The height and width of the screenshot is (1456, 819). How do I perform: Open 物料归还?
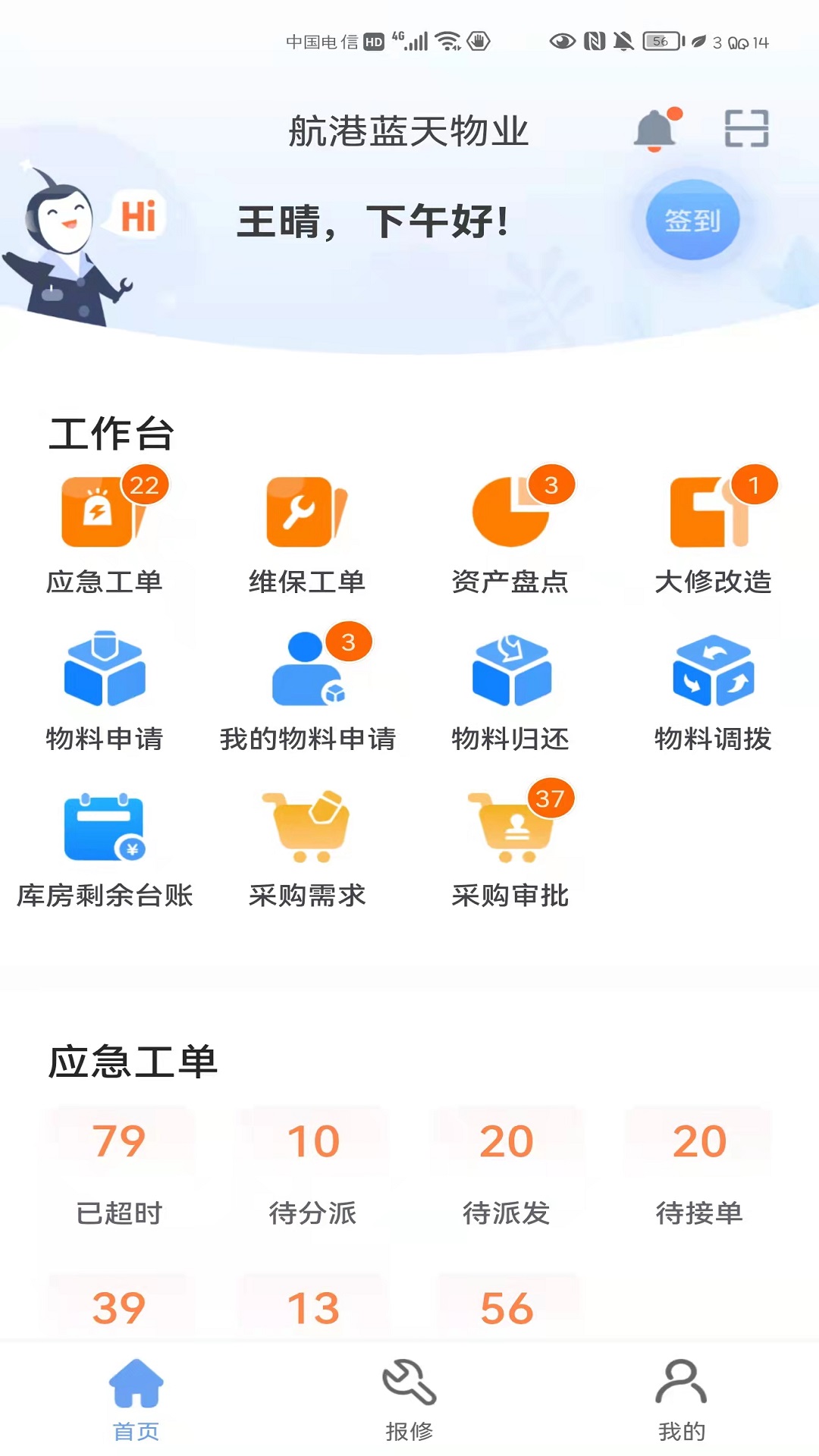point(510,690)
